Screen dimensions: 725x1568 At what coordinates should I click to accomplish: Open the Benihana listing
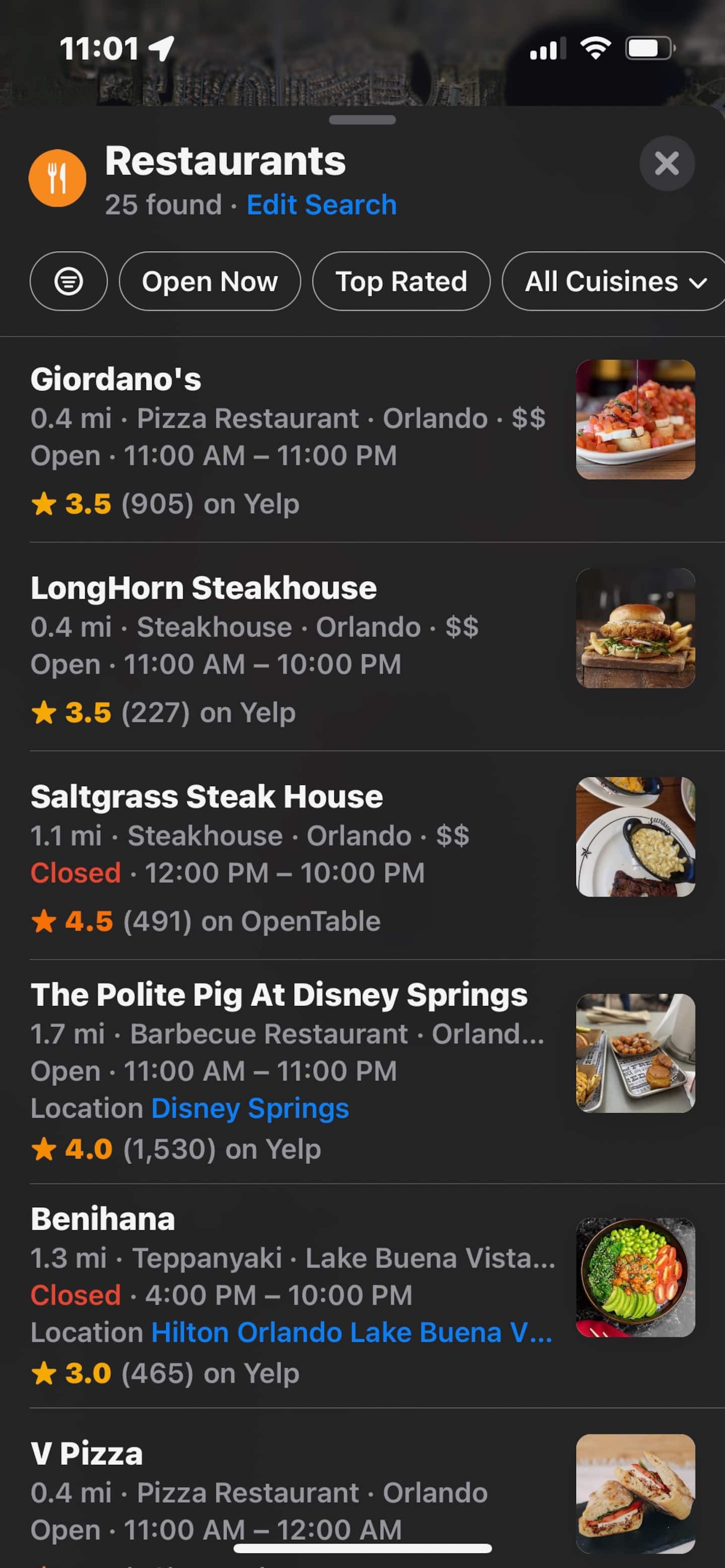[362, 1295]
